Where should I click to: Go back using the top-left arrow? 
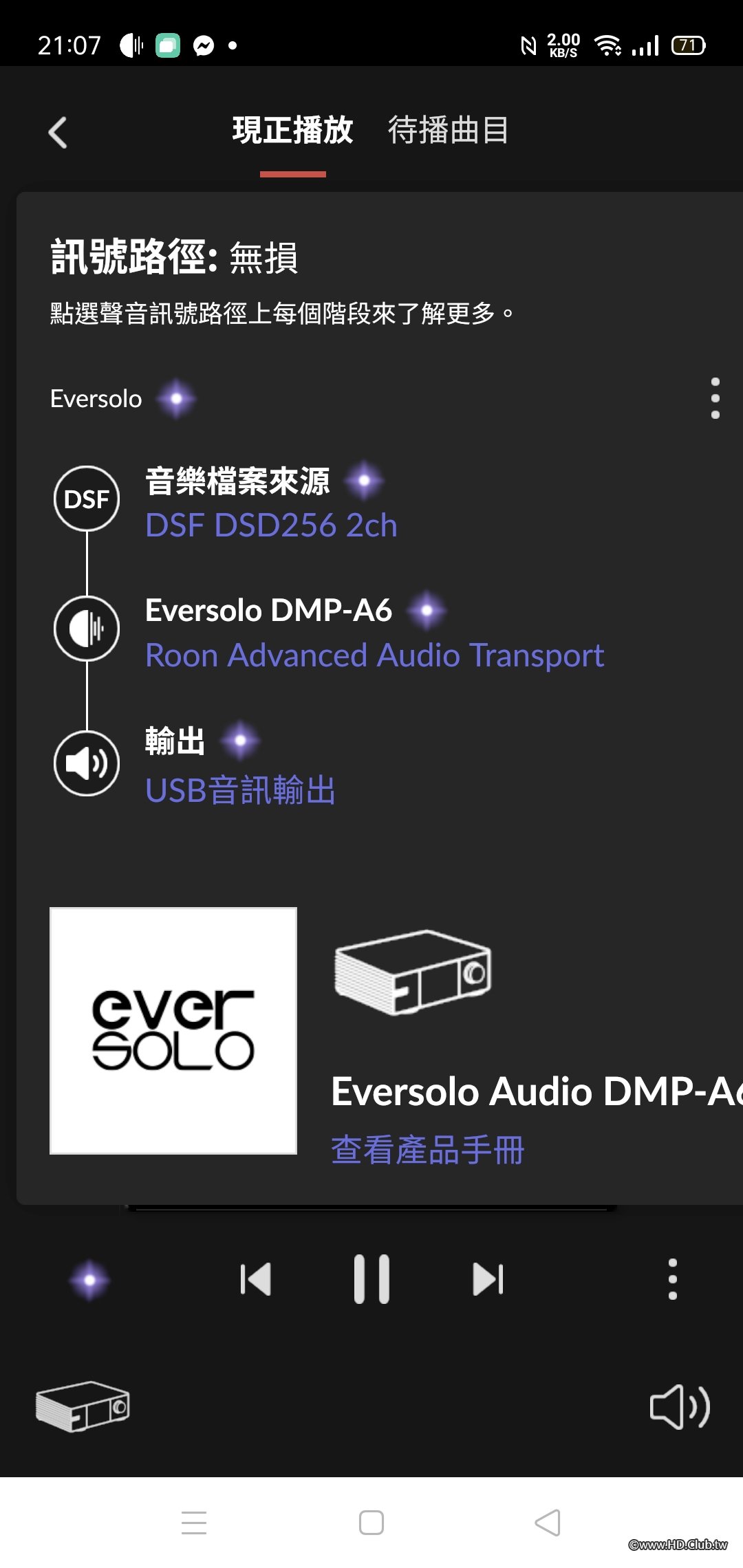tap(58, 132)
